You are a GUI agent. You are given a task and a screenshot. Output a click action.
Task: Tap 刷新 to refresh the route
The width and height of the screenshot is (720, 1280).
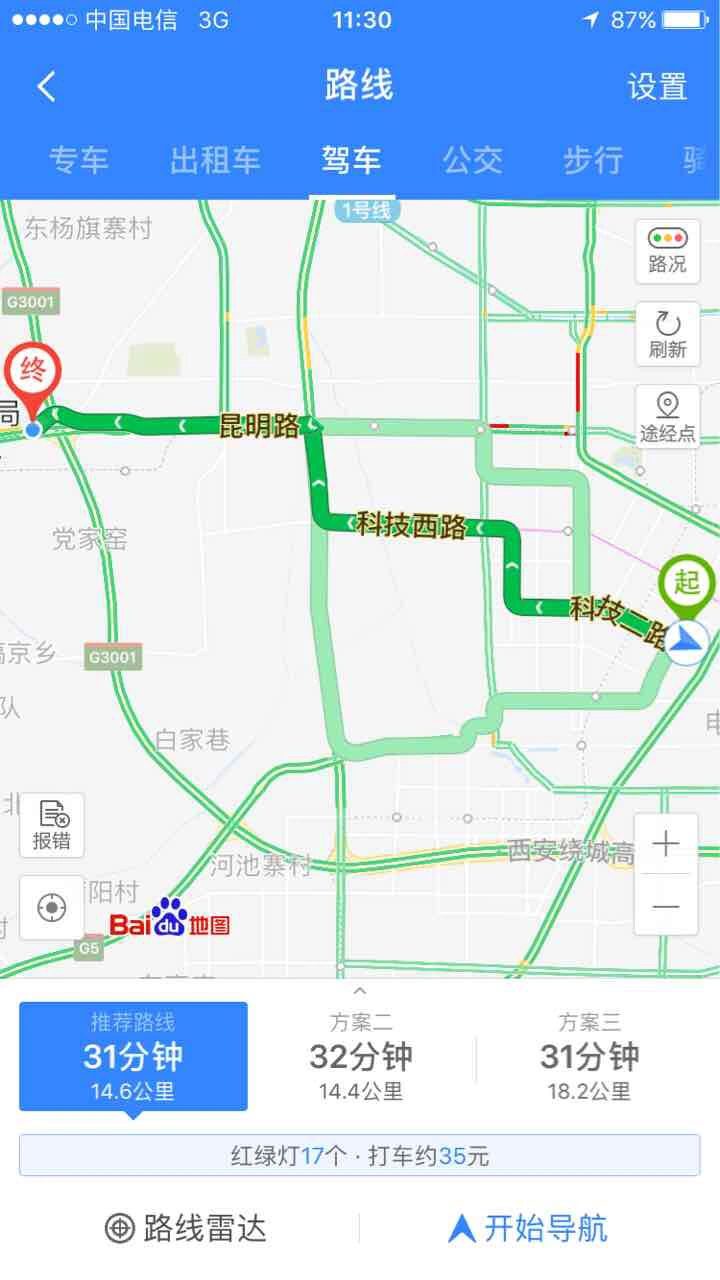667,335
